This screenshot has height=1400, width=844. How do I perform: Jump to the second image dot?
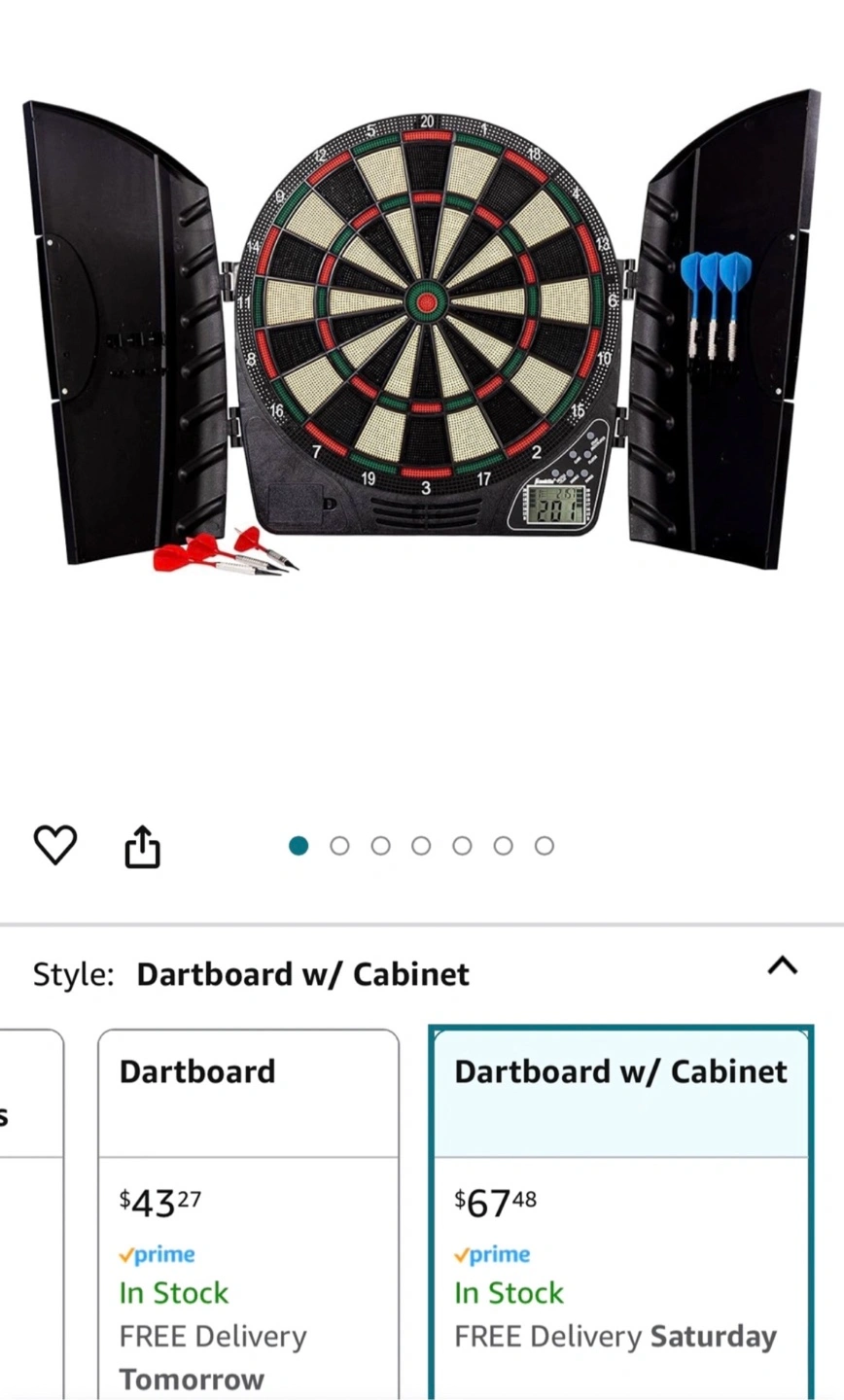[339, 846]
